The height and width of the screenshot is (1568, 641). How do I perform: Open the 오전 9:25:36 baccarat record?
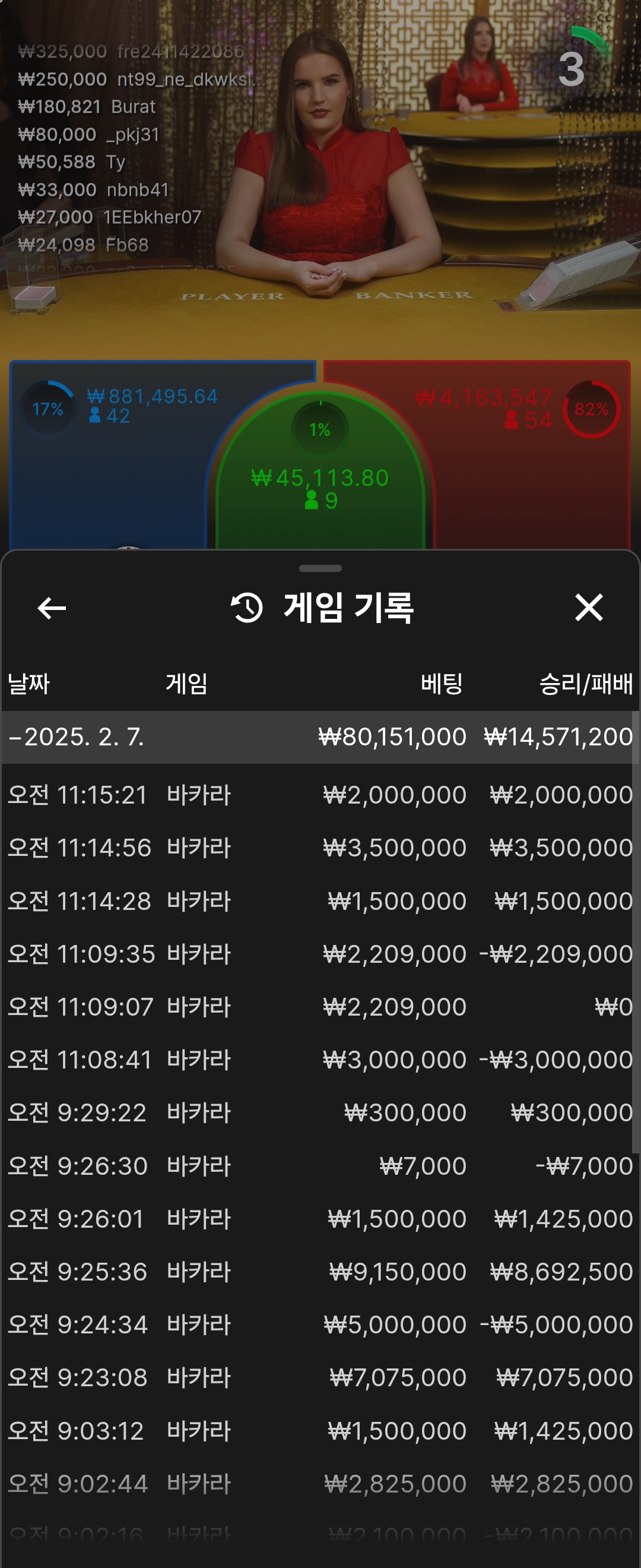pos(320,1272)
